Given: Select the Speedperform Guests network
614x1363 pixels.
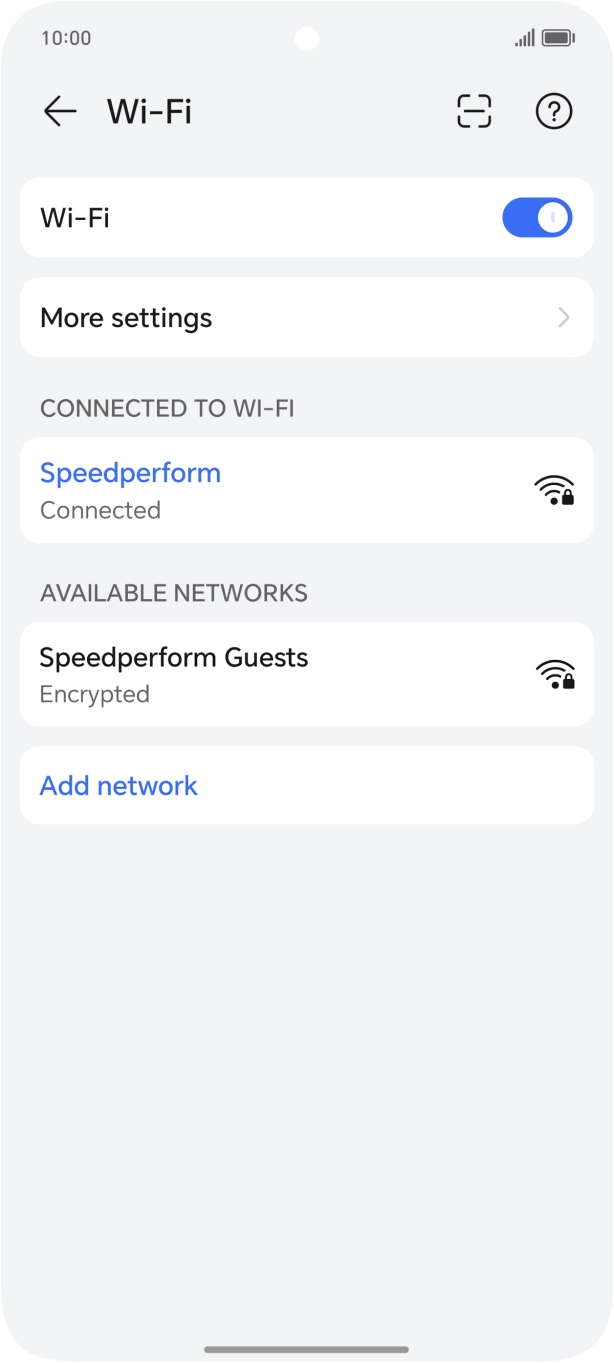Looking at the screenshot, I should (x=306, y=675).
